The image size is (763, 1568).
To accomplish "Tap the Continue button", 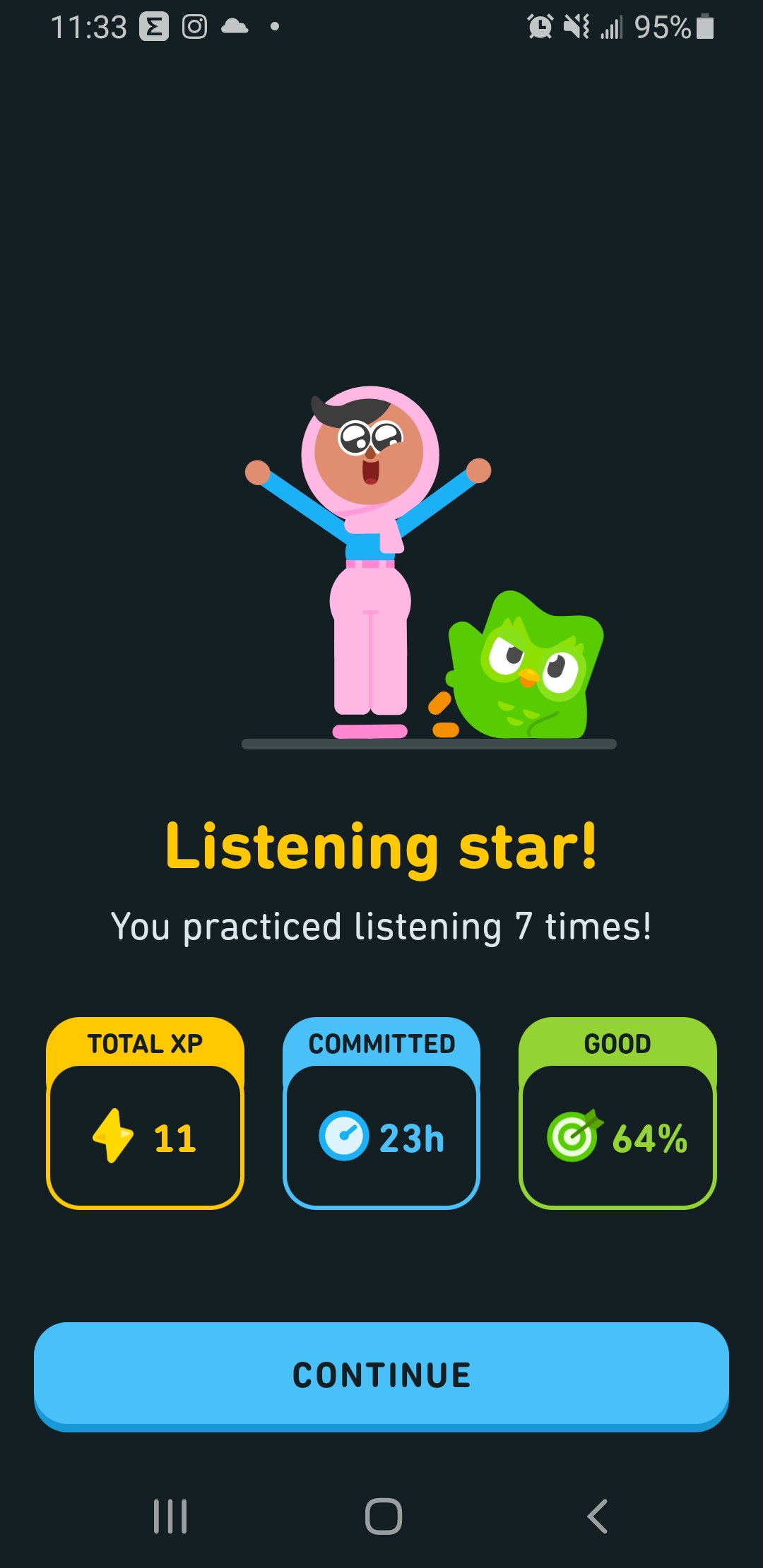I will (x=381, y=1374).
